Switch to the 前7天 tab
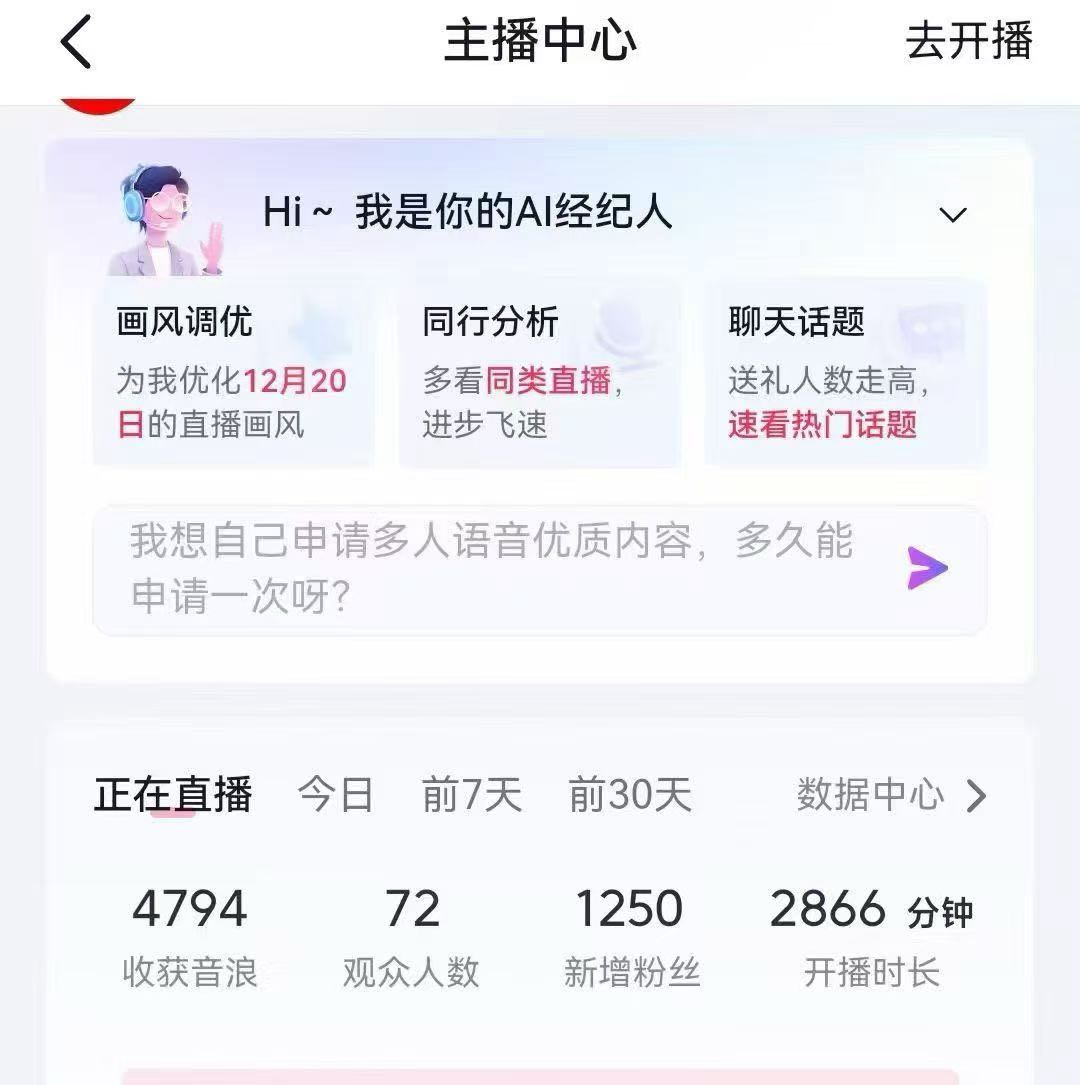The width and height of the screenshot is (1080, 1085). pyautogui.click(x=474, y=793)
